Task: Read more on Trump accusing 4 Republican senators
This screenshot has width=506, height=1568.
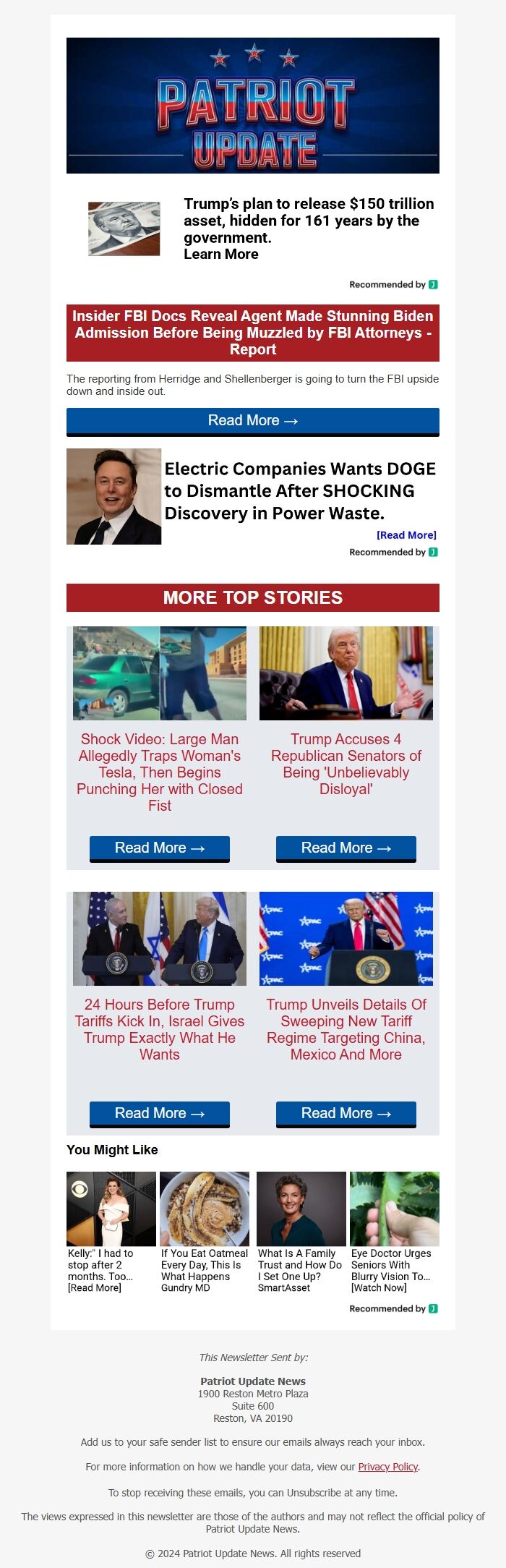Action: pos(346,848)
